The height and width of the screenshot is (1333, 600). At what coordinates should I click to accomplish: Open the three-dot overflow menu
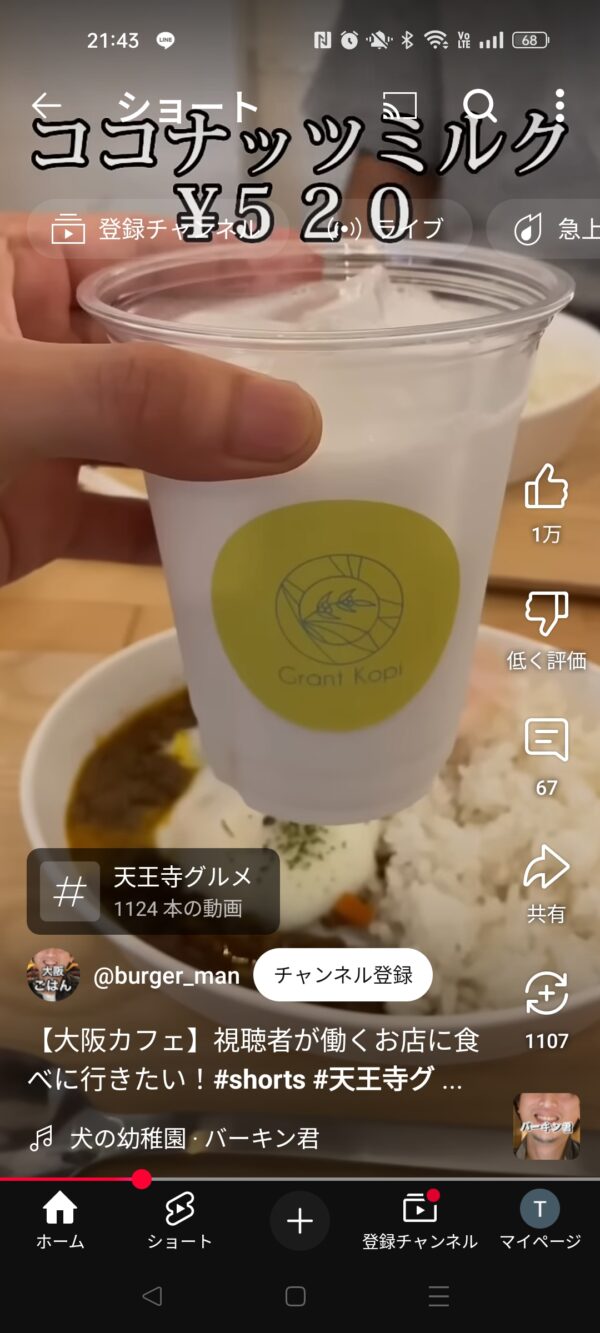tap(559, 105)
